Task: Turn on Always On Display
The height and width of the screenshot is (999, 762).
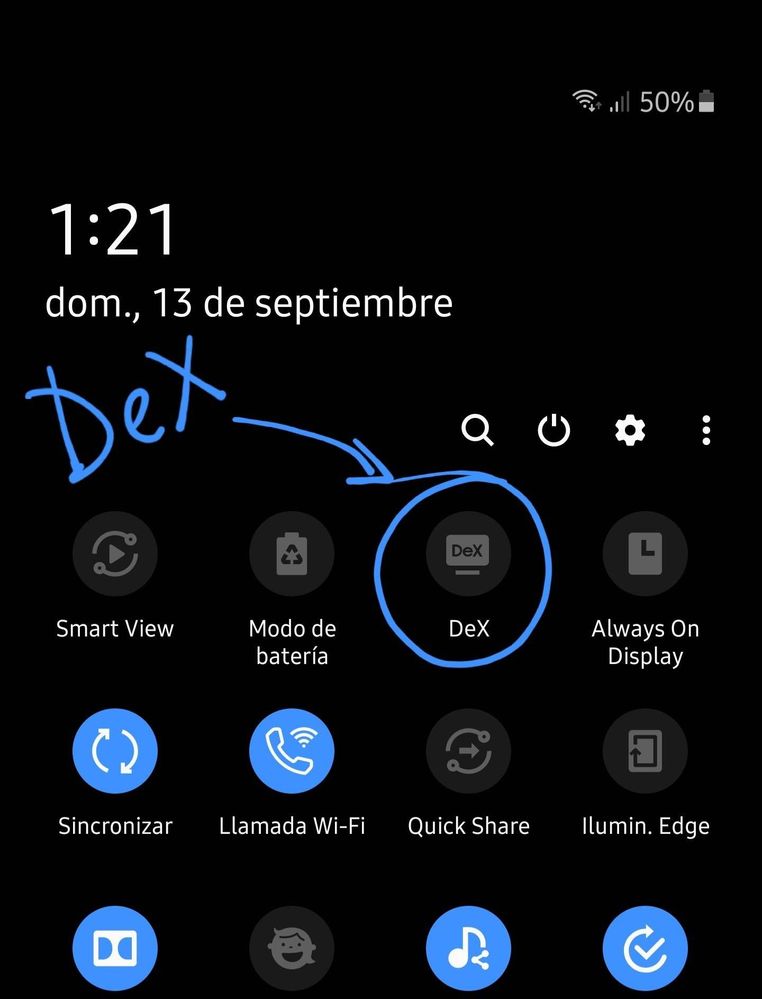Action: 644,554
